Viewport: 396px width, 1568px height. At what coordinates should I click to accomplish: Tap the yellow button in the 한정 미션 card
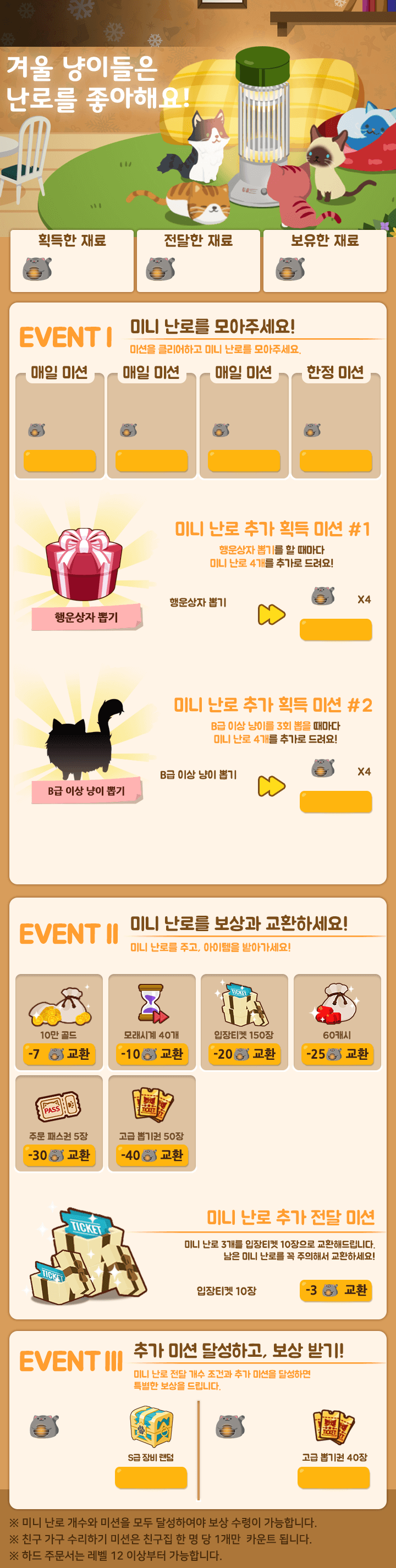tap(336, 461)
